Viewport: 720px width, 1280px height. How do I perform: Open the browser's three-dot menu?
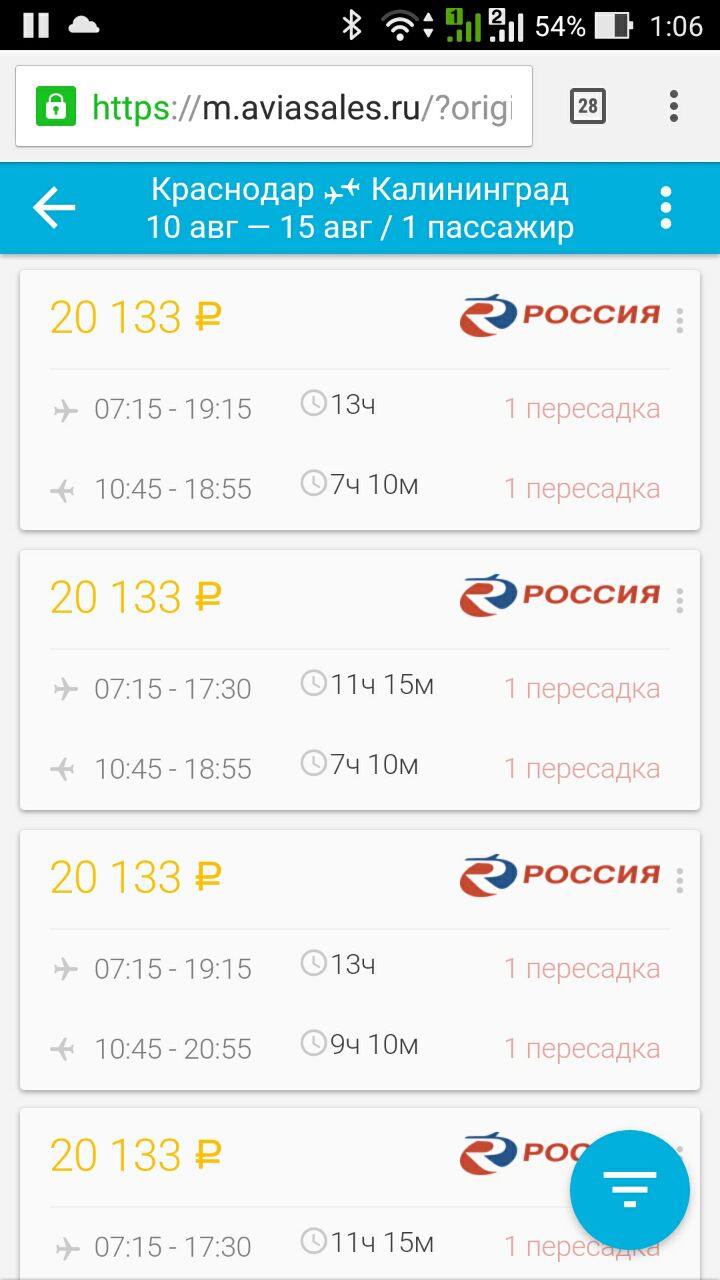click(674, 106)
